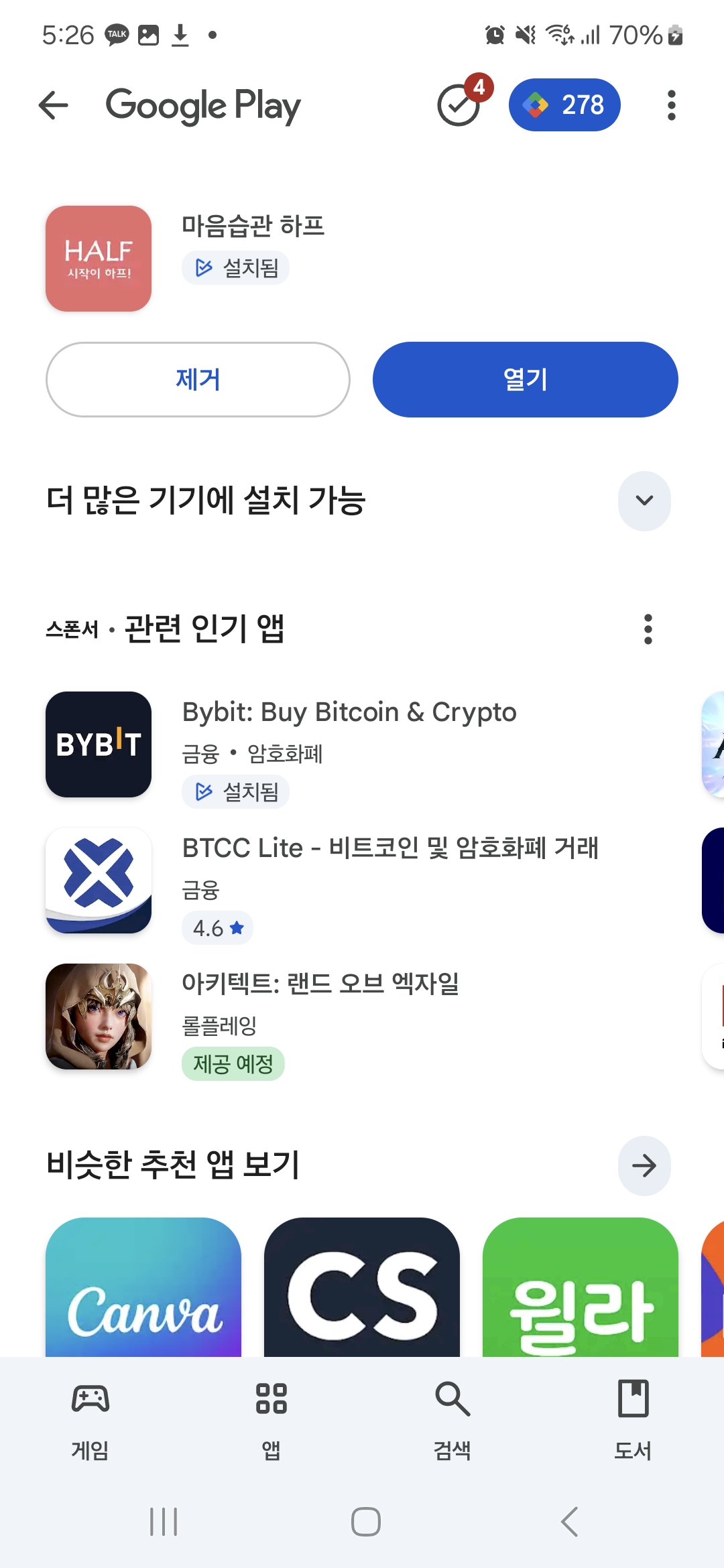This screenshot has height=1568, width=724.
Task: Switch to the 도서 tab
Action: pyautogui.click(x=633, y=1419)
